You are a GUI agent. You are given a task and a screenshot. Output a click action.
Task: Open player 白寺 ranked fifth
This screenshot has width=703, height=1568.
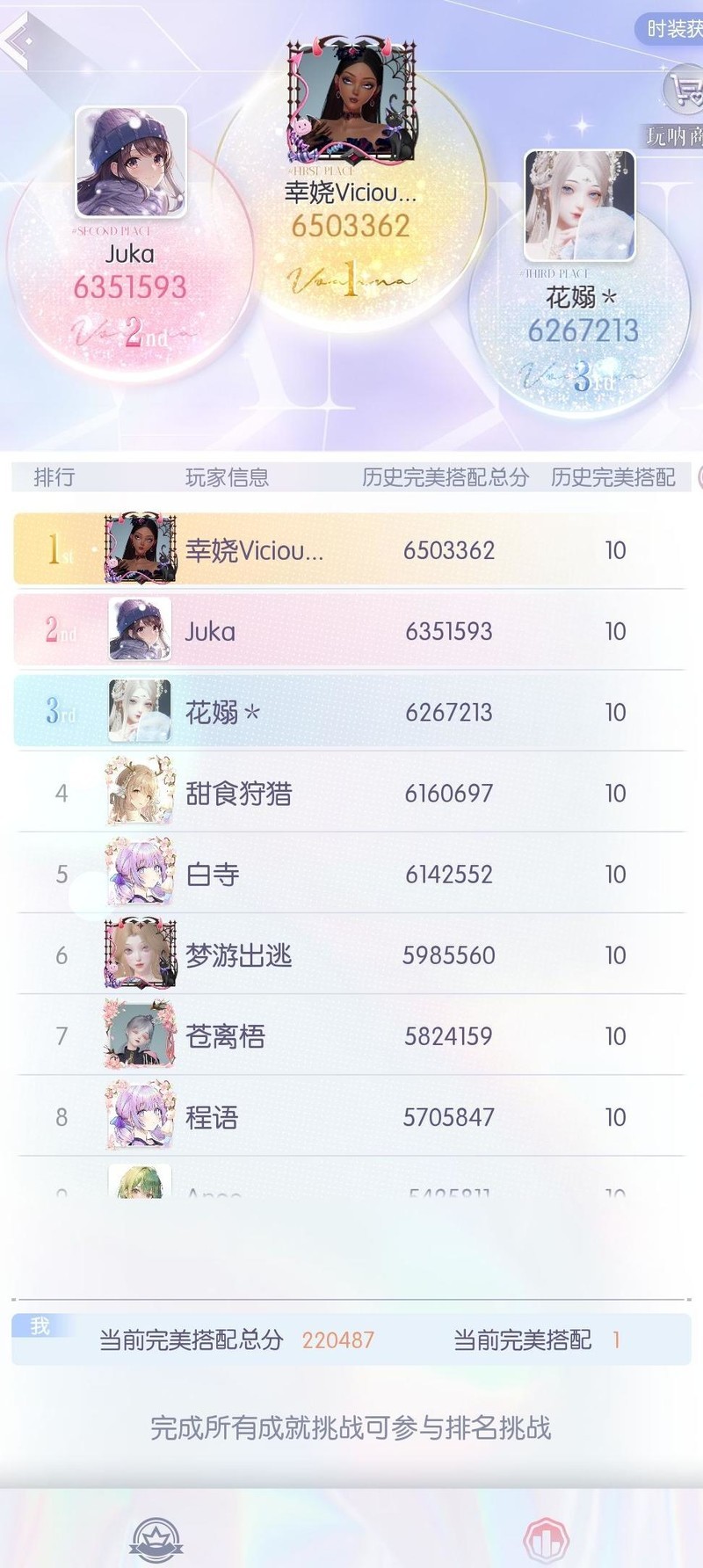pos(351,875)
